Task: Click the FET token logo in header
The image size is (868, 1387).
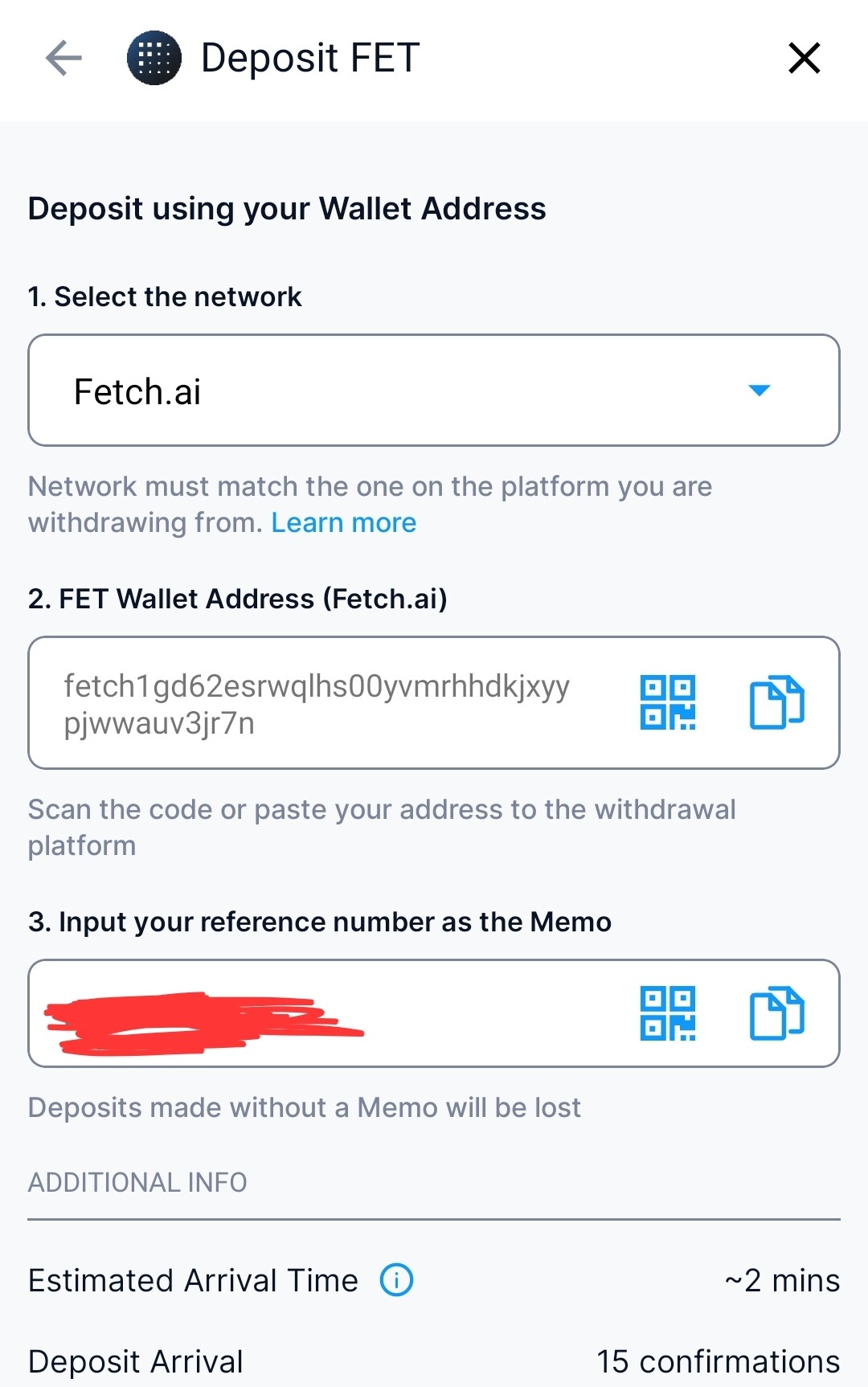Action: click(x=151, y=57)
